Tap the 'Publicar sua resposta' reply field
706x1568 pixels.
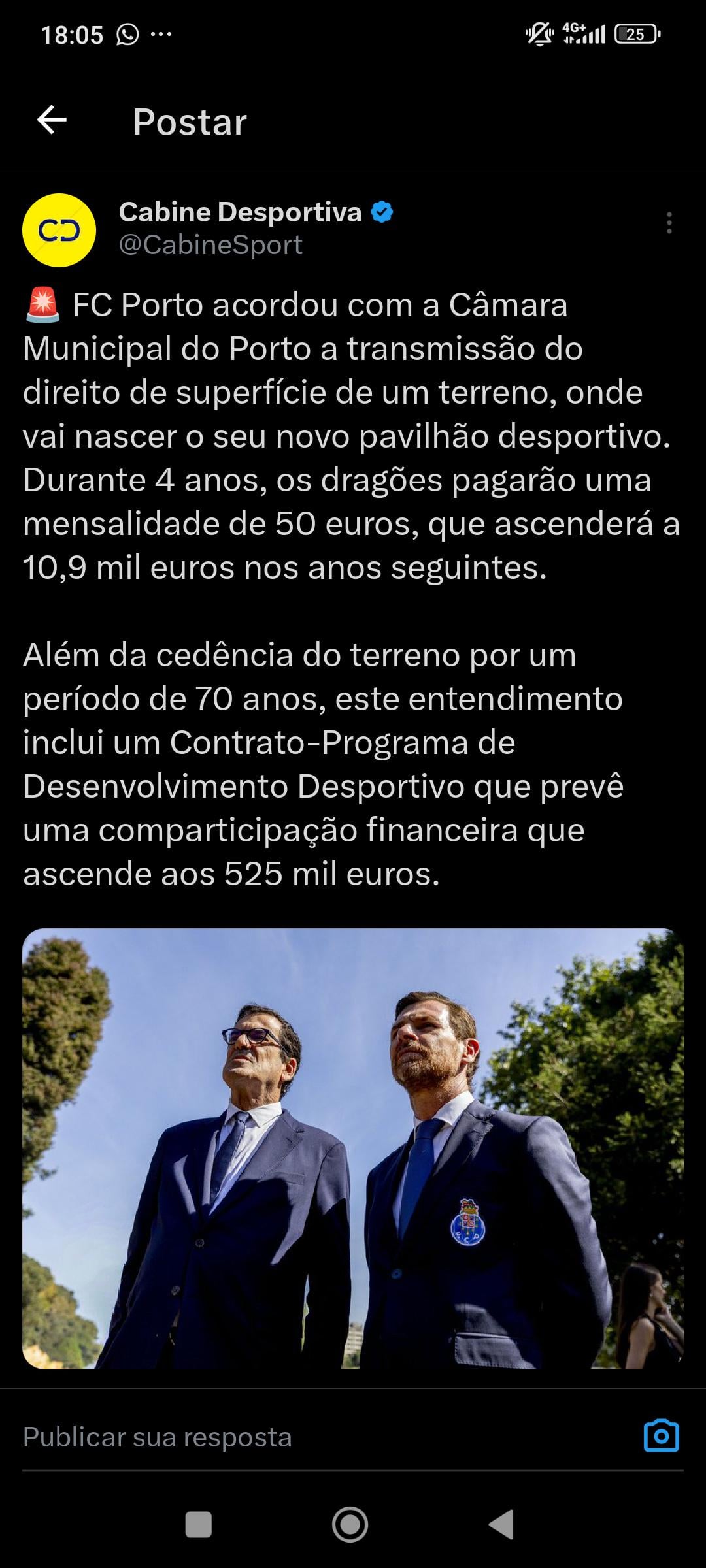261,1437
